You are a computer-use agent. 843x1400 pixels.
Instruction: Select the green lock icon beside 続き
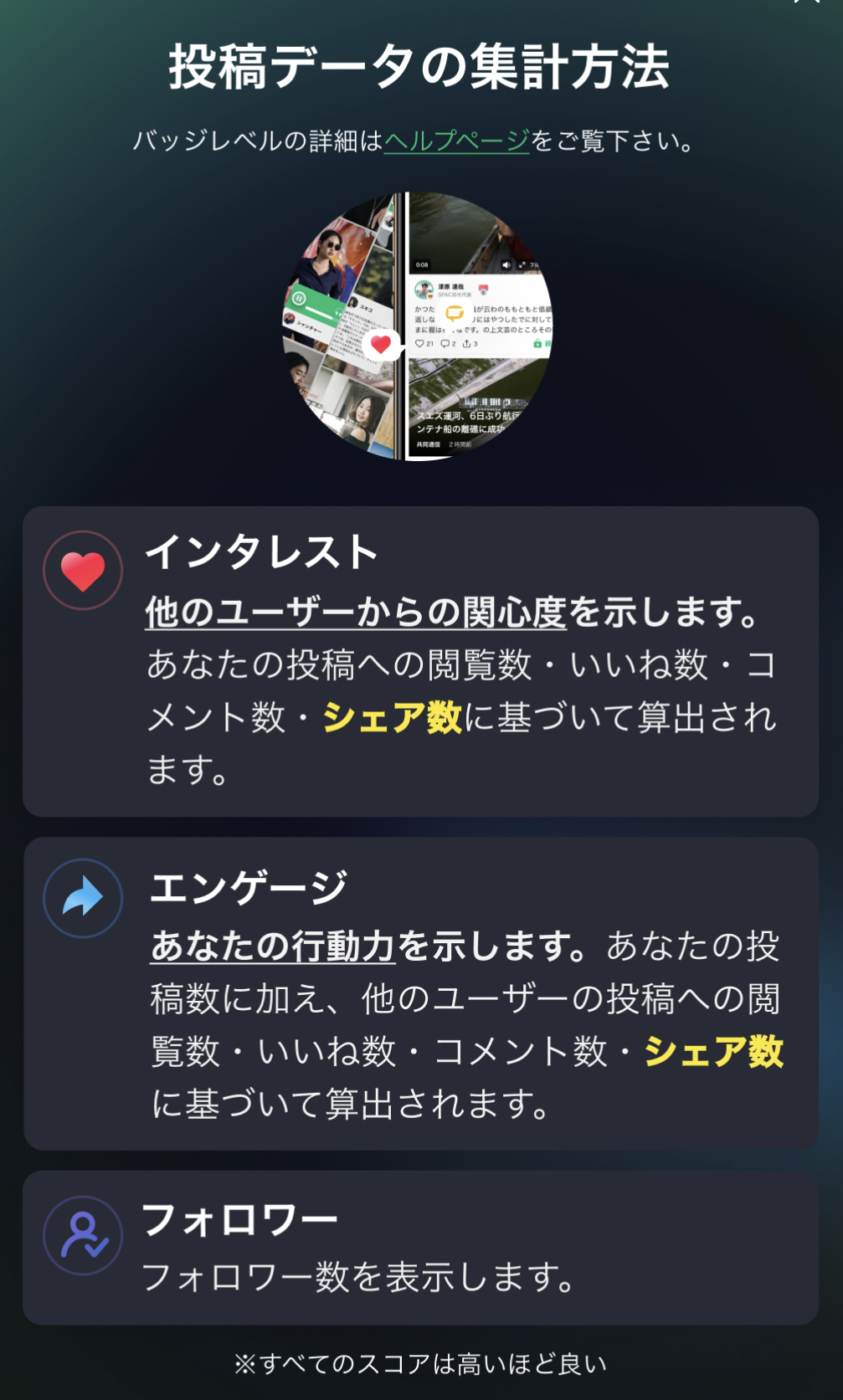point(537,343)
